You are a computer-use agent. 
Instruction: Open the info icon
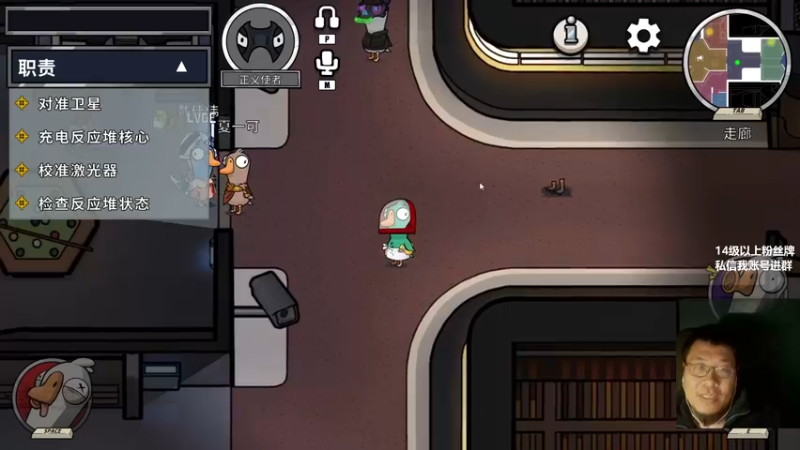tap(571, 35)
